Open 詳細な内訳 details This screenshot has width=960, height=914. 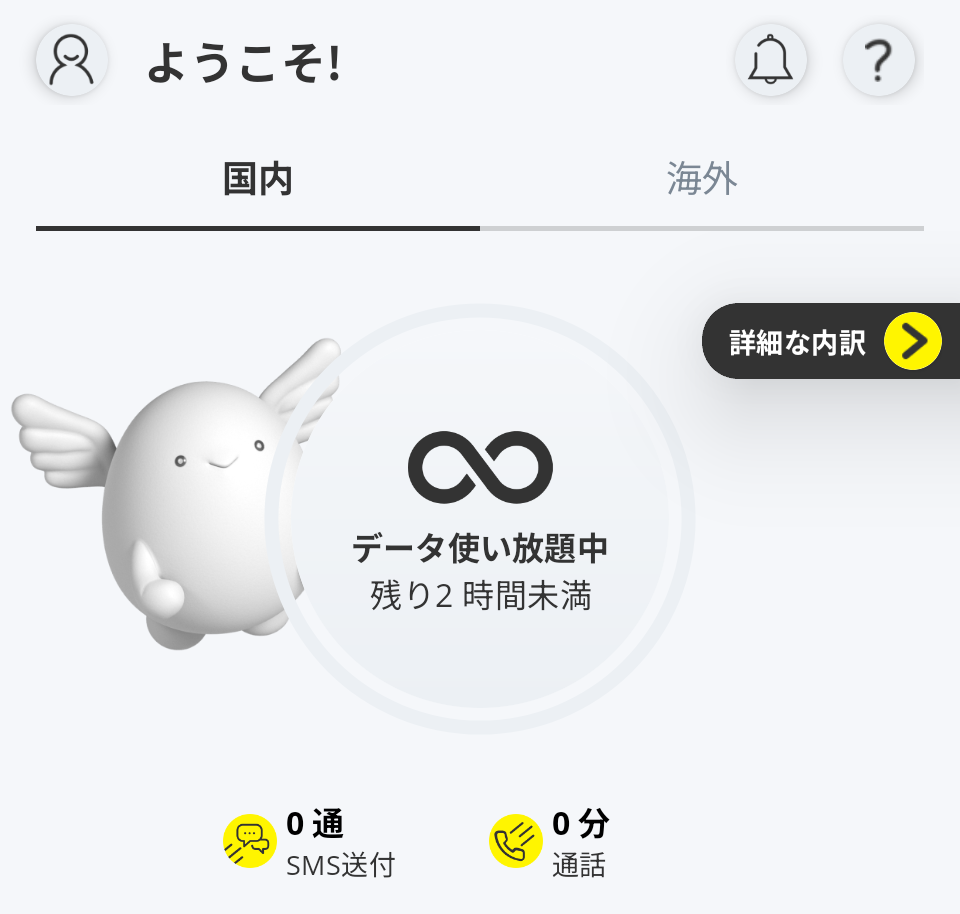coord(832,341)
